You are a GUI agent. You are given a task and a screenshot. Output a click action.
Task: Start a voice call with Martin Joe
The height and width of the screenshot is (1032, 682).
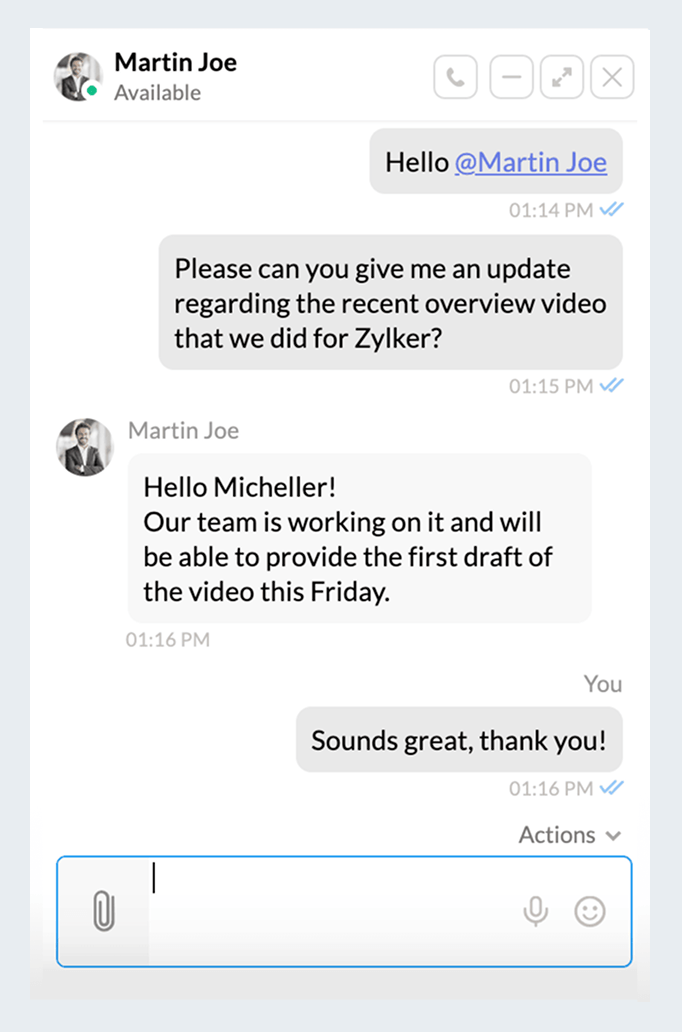(455, 77)
